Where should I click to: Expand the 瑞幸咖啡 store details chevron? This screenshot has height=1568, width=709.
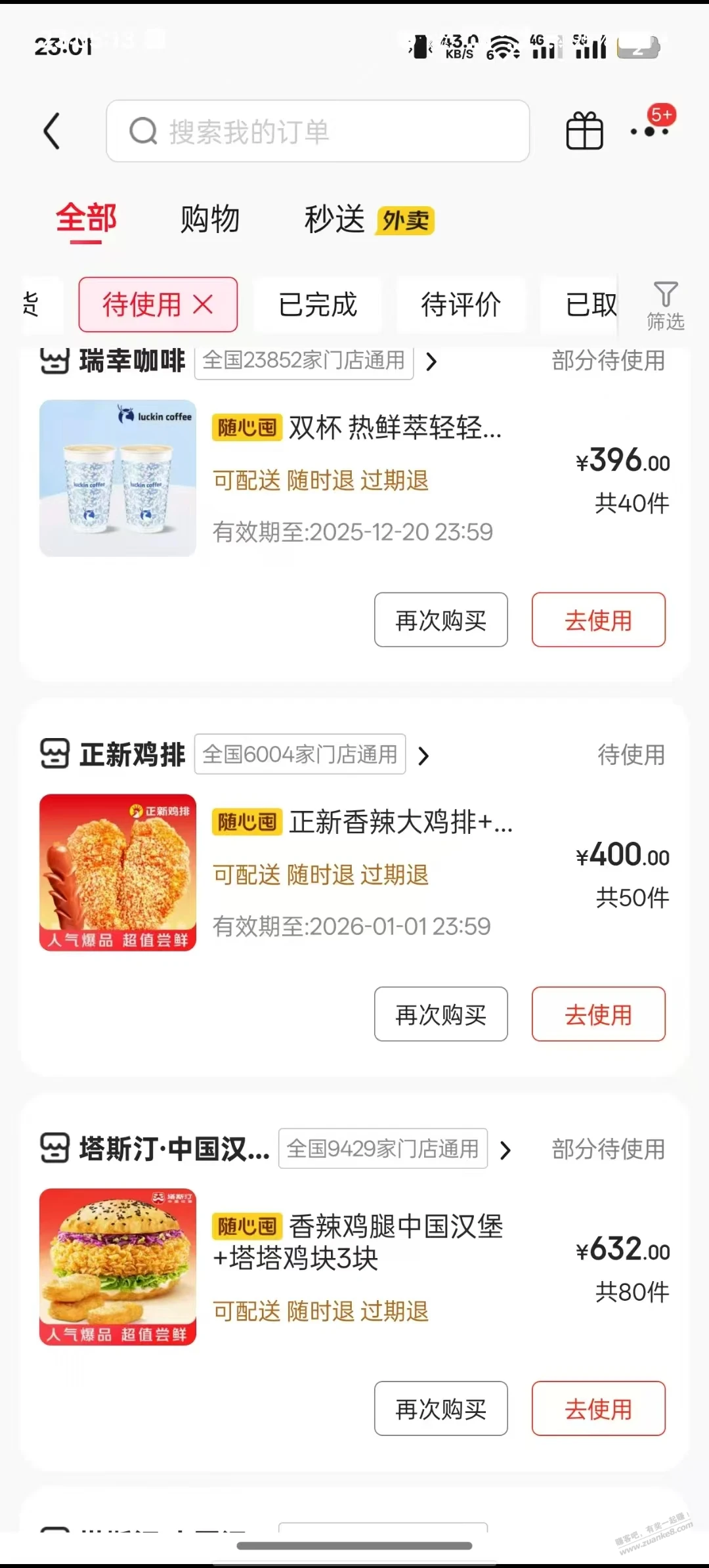433,362
